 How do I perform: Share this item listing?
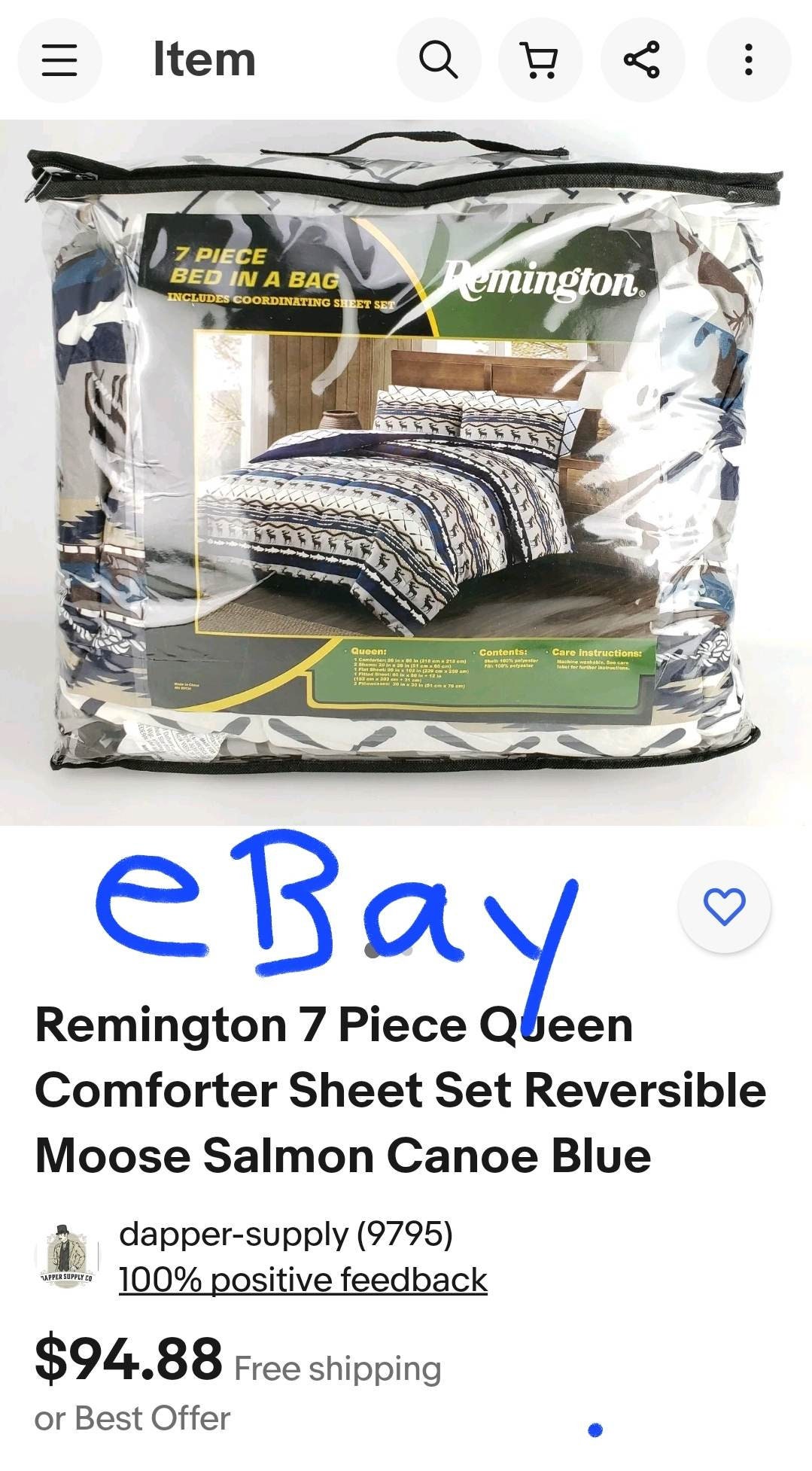coord(643,60)
